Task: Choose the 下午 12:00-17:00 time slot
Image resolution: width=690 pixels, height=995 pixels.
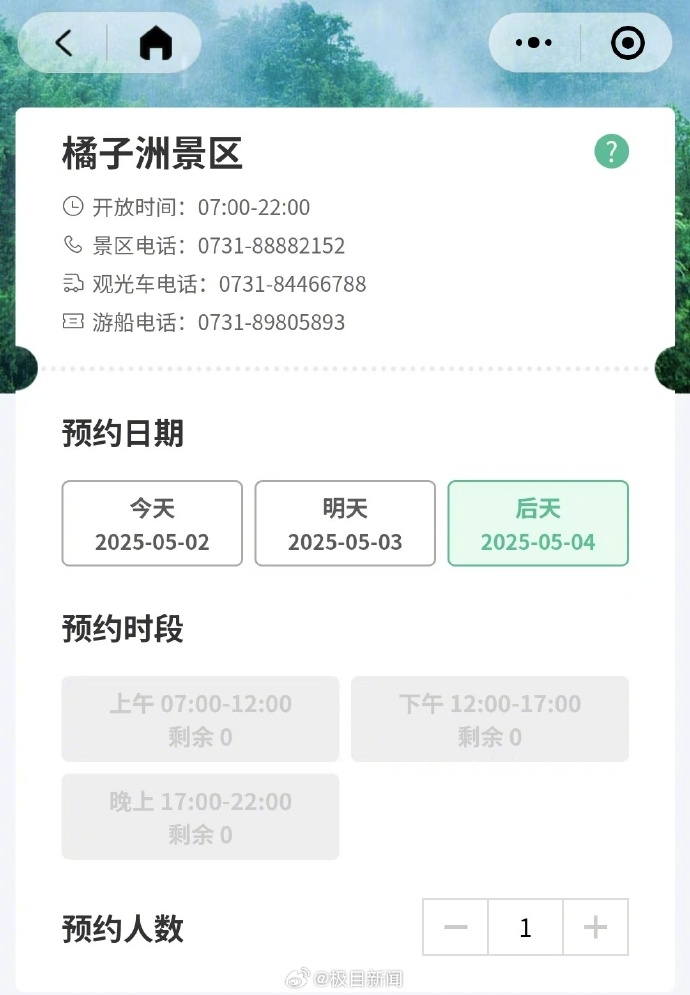Action: coord(490,719)
